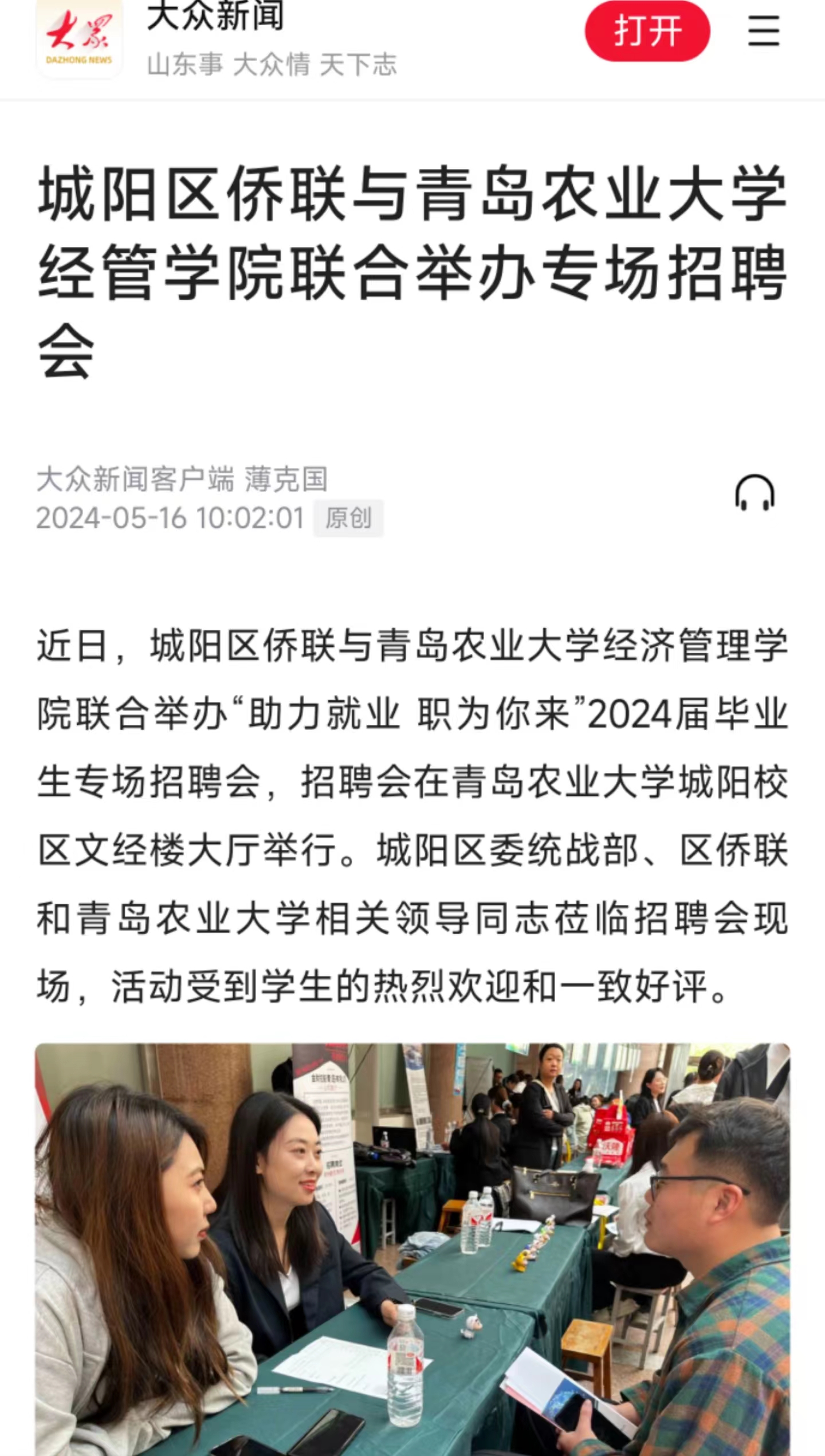Tap the red 打开 button
This screenshot has height=1456, width=825.
[x=647, y=31]
